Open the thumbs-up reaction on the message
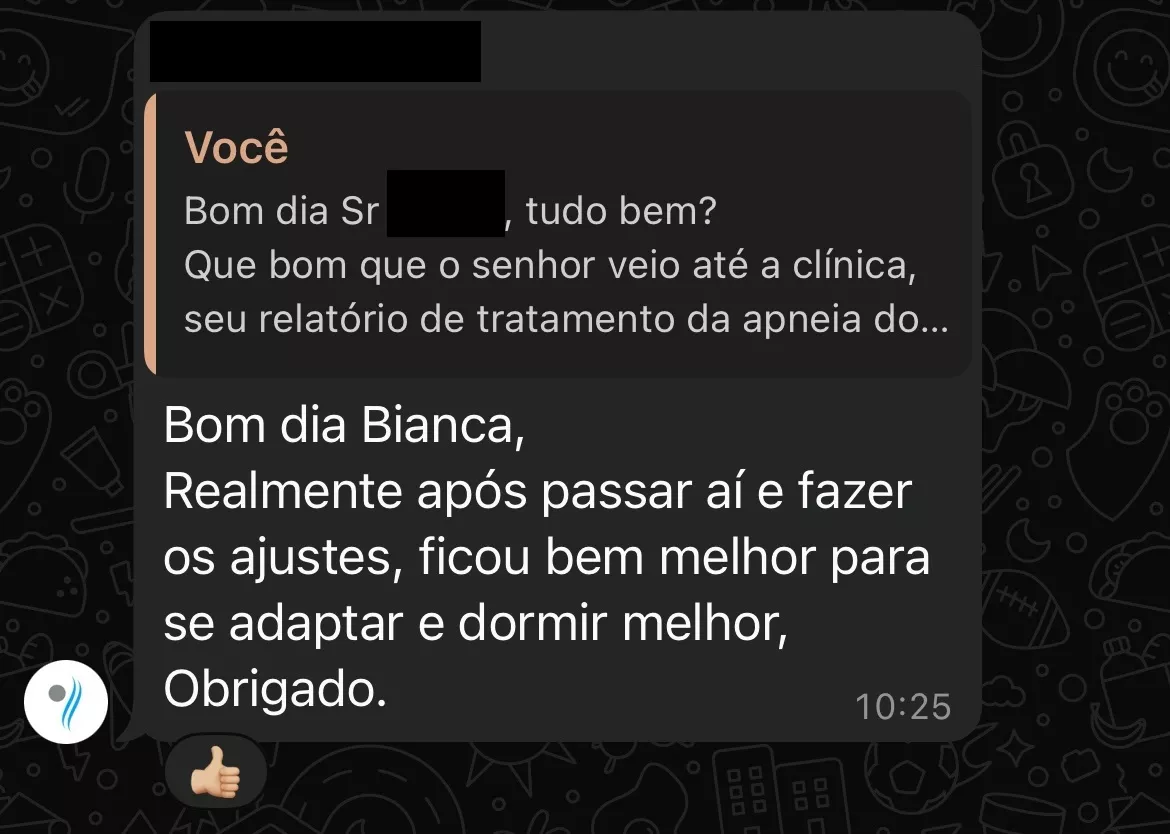The height and width of the screenshot is (834, 1170). click(216, 773)
